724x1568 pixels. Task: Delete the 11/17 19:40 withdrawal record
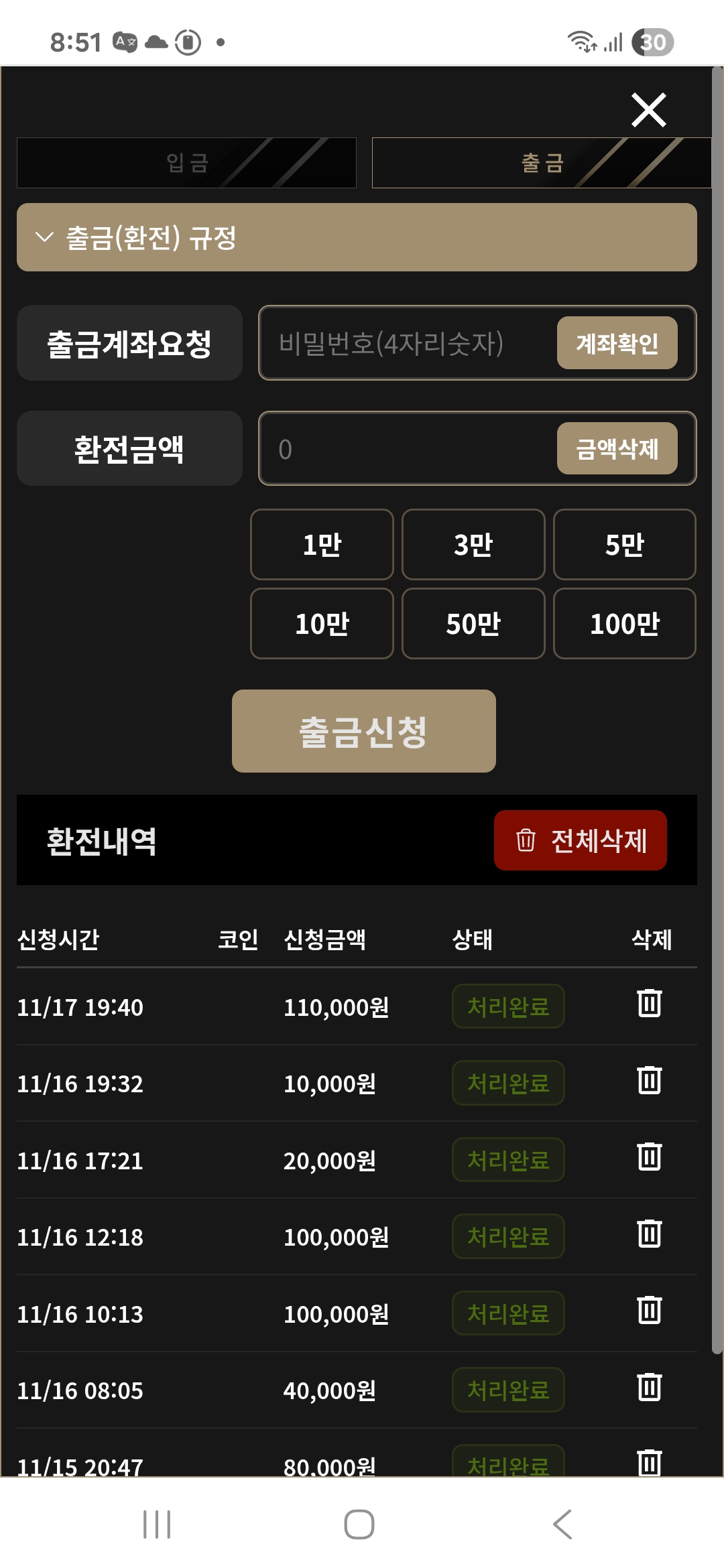coord(649,1003)
